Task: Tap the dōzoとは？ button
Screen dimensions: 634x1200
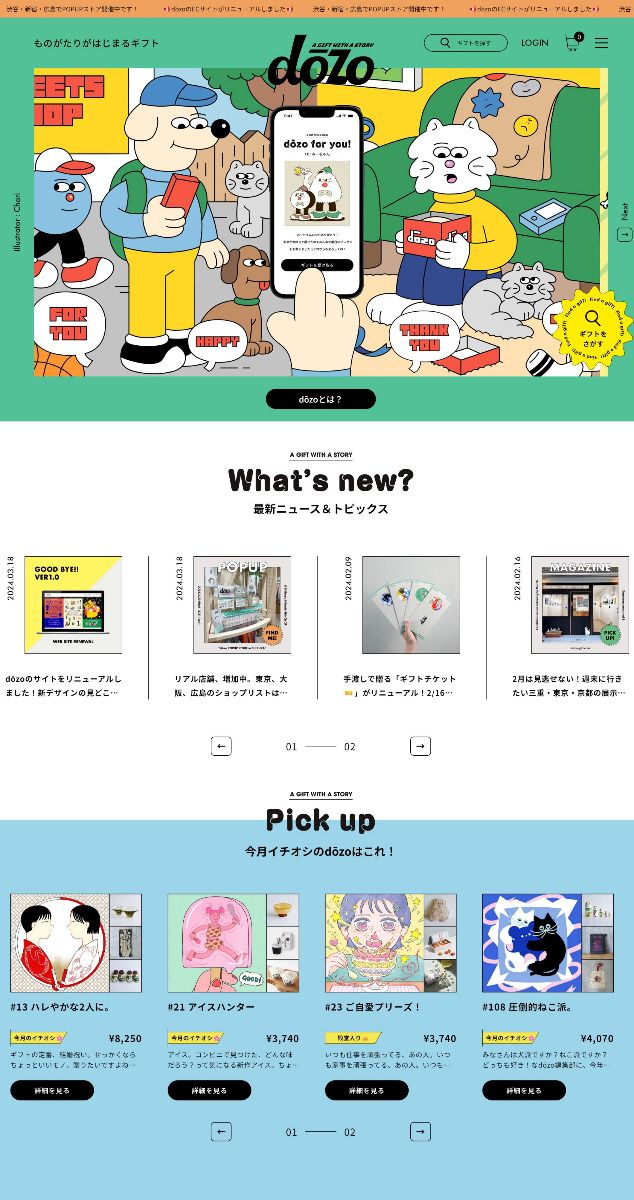Action: pos(321,399)
